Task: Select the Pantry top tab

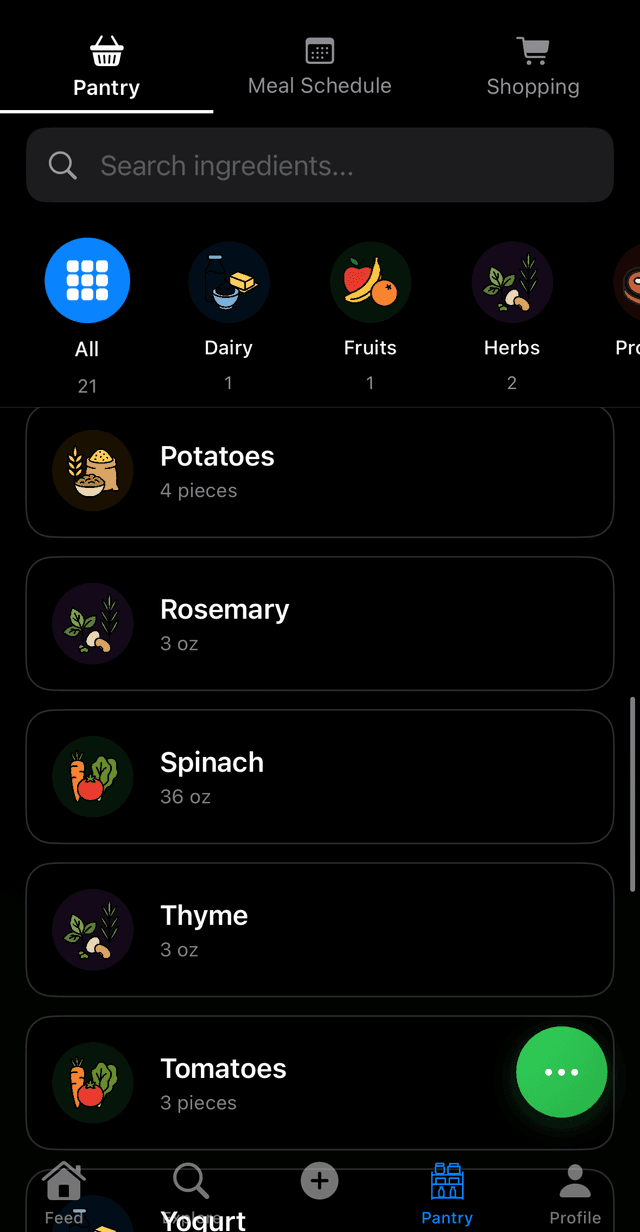Action: pyautogui.click(x=106, y=66)
